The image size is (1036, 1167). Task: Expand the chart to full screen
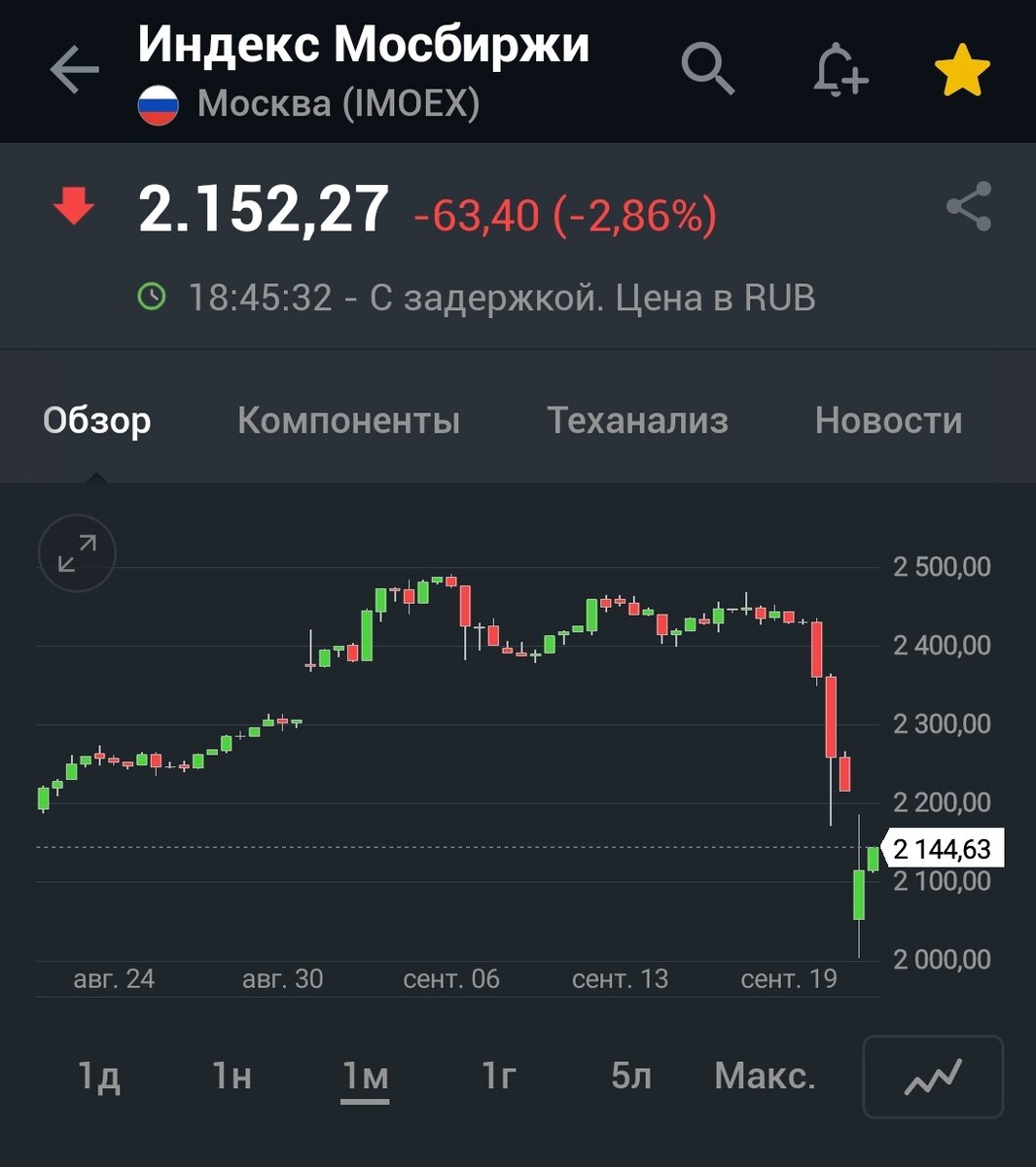point(77,553)
